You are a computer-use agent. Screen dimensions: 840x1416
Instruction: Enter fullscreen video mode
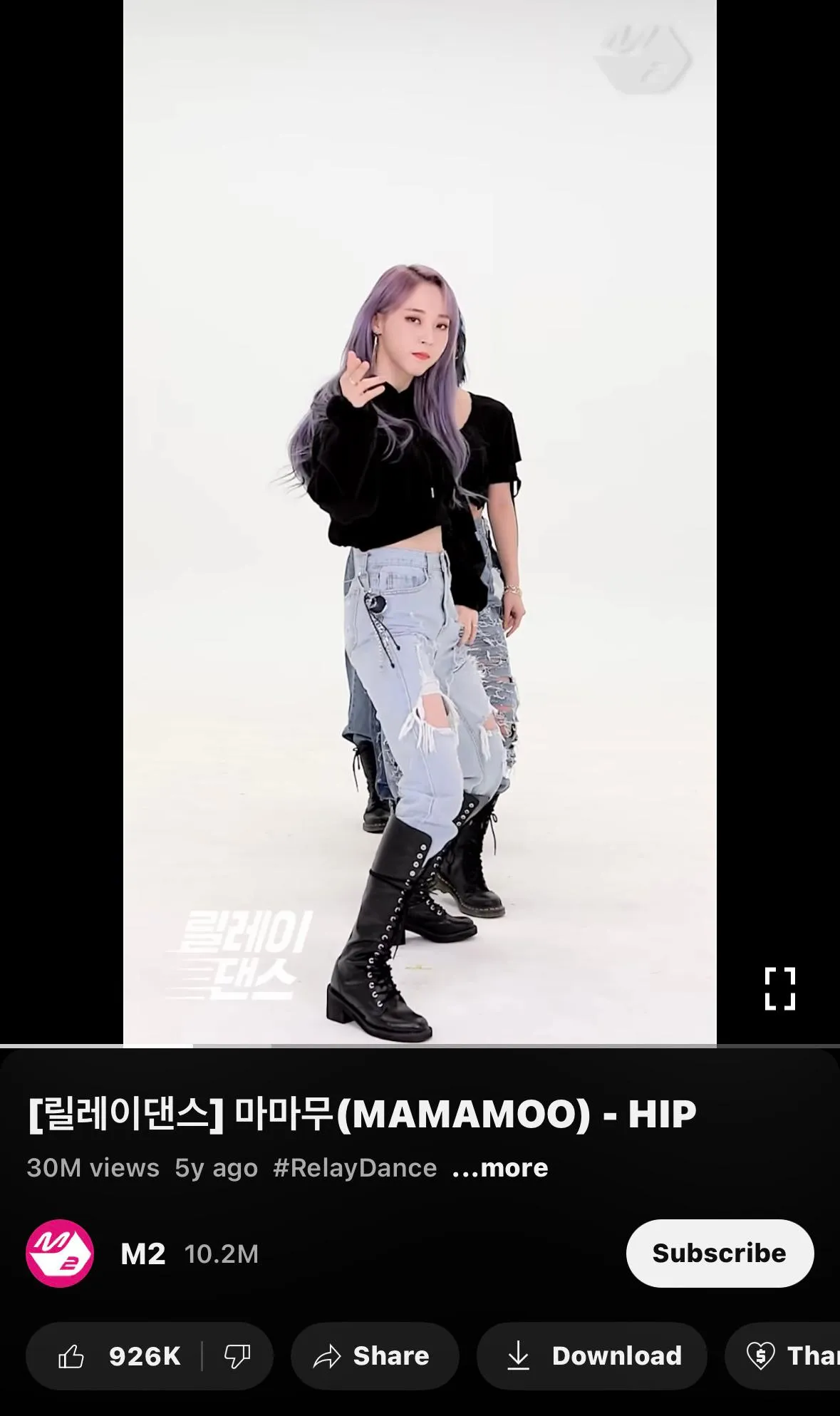779,988
